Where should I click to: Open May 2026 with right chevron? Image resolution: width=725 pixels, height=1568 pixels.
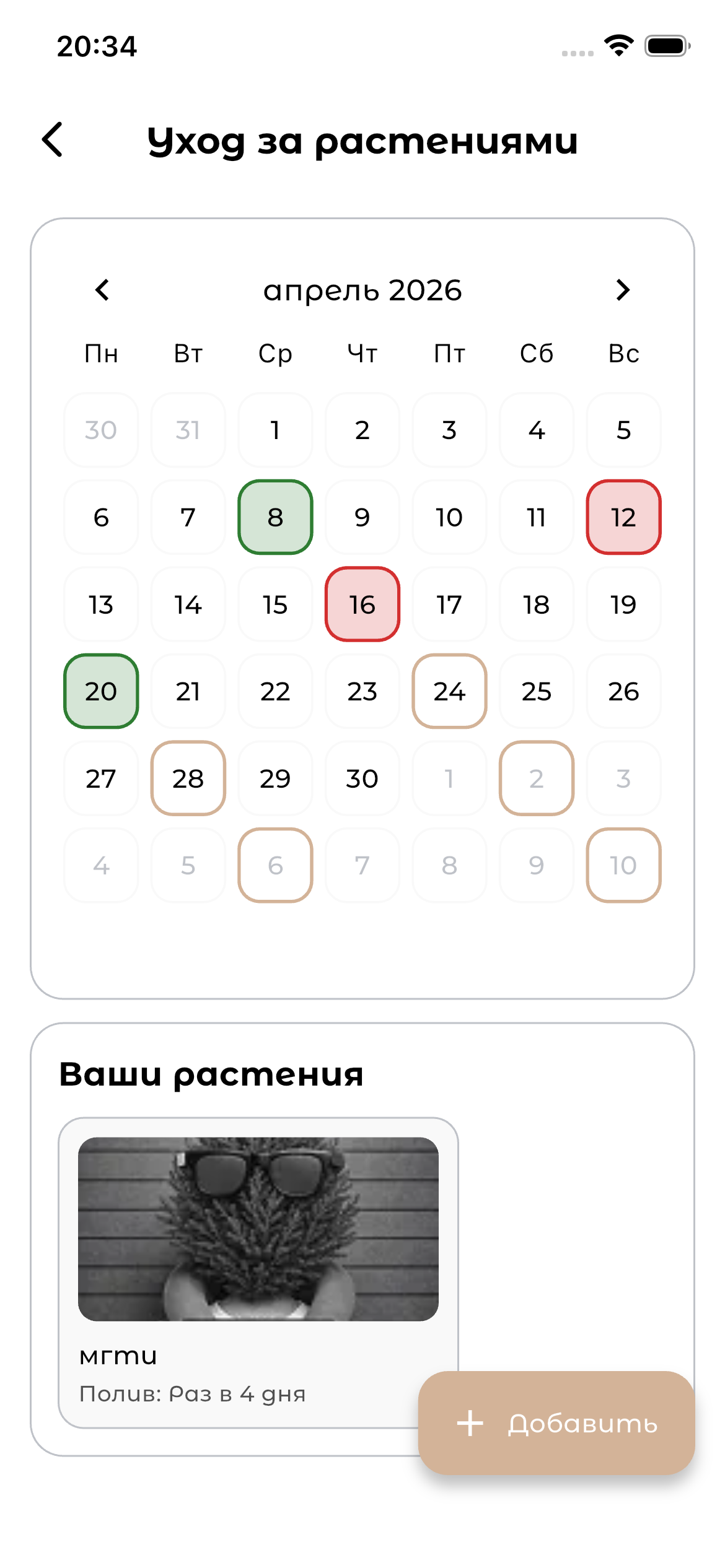[623, 290]
